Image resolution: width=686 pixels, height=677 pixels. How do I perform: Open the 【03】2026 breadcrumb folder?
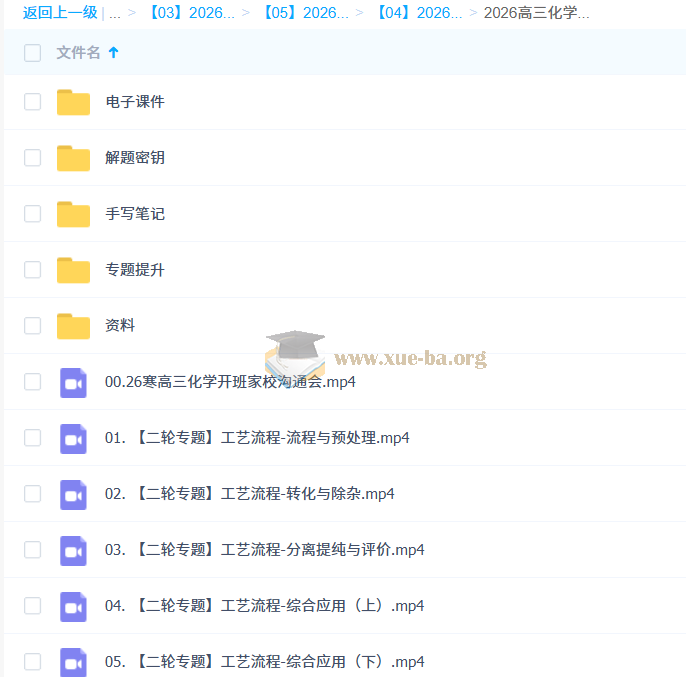point(192,13)
